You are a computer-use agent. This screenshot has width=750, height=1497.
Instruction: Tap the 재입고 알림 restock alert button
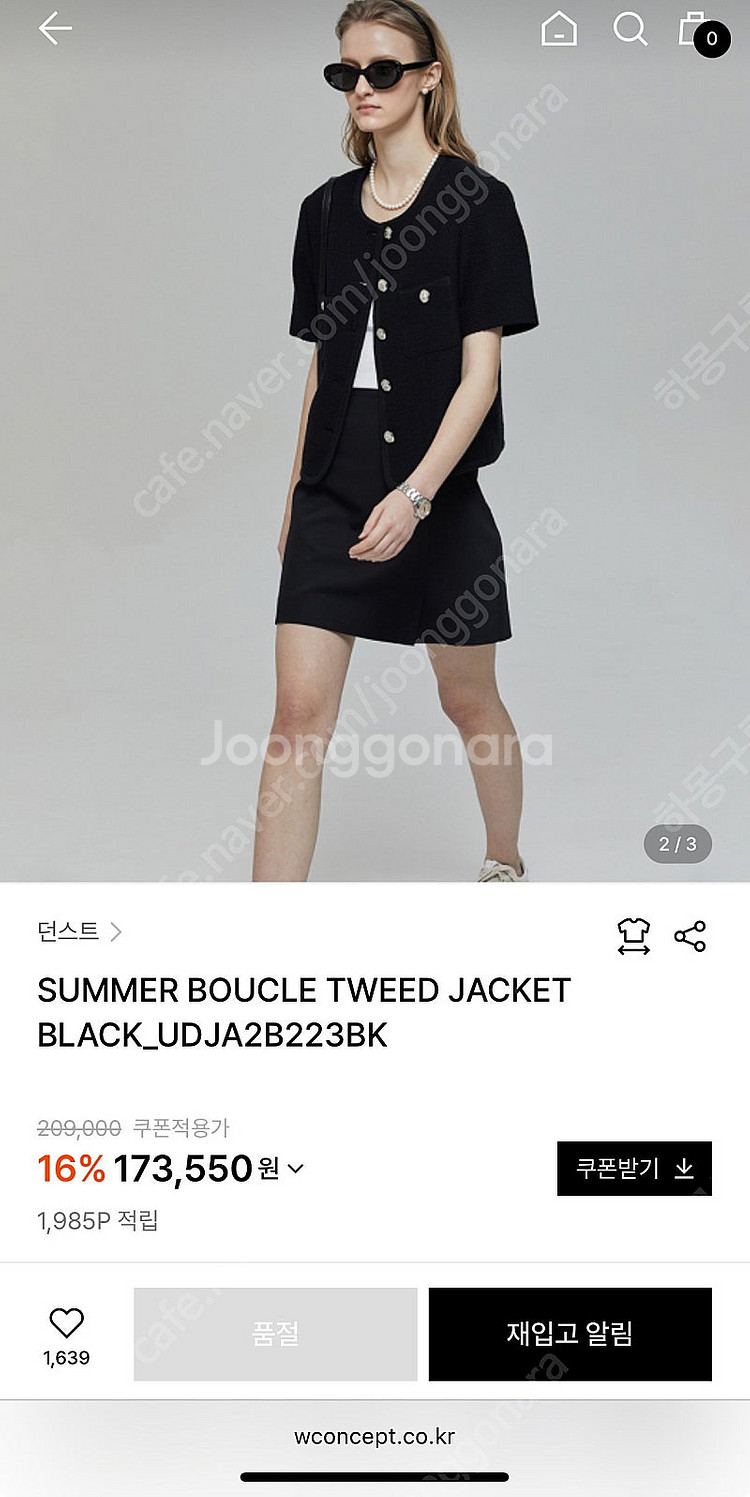[570, 1334]
